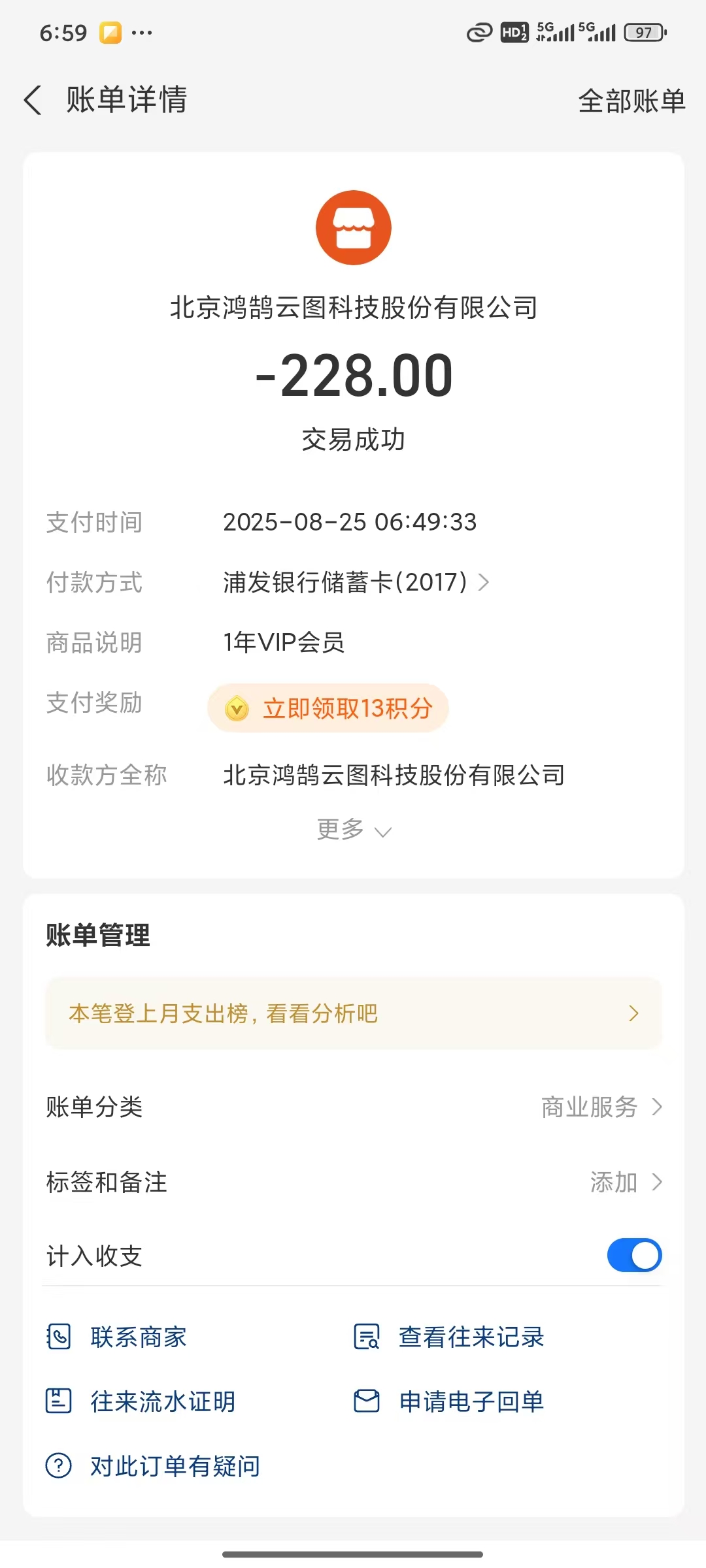
Task: Add a tag under 标签和备注
Action: (x=354, y=1182)
